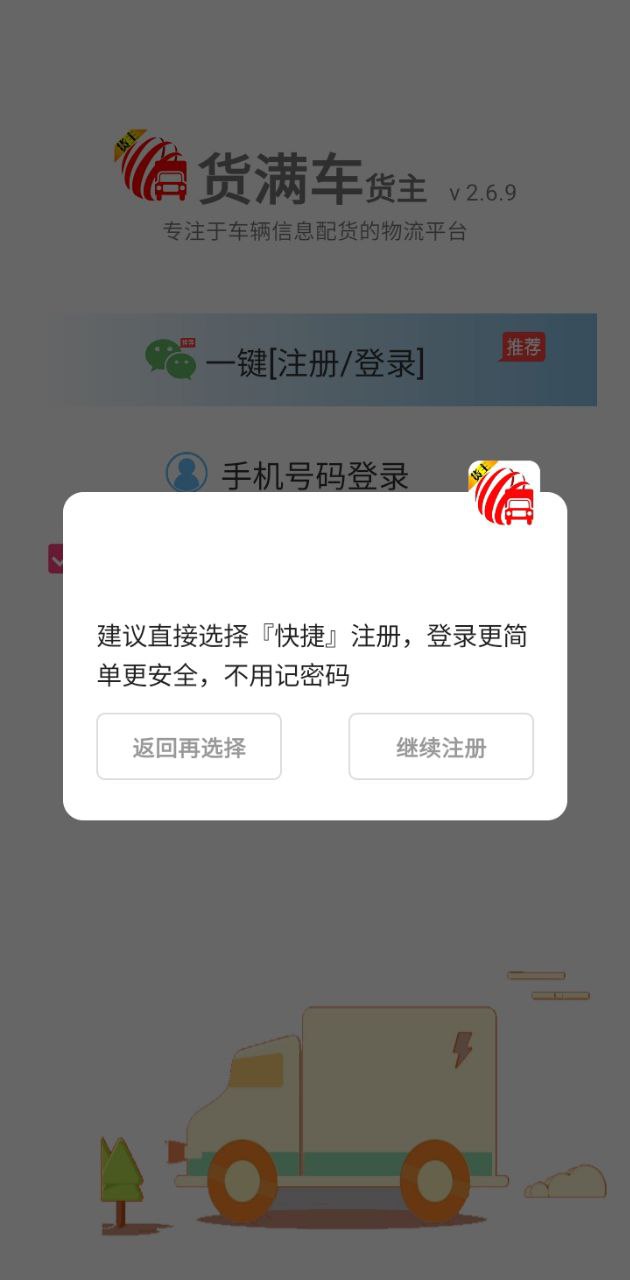This screenshot has height=1280, width=630.
Task: Select WeChat 一键[注册/登录] option
Action: tap(324, 361)
